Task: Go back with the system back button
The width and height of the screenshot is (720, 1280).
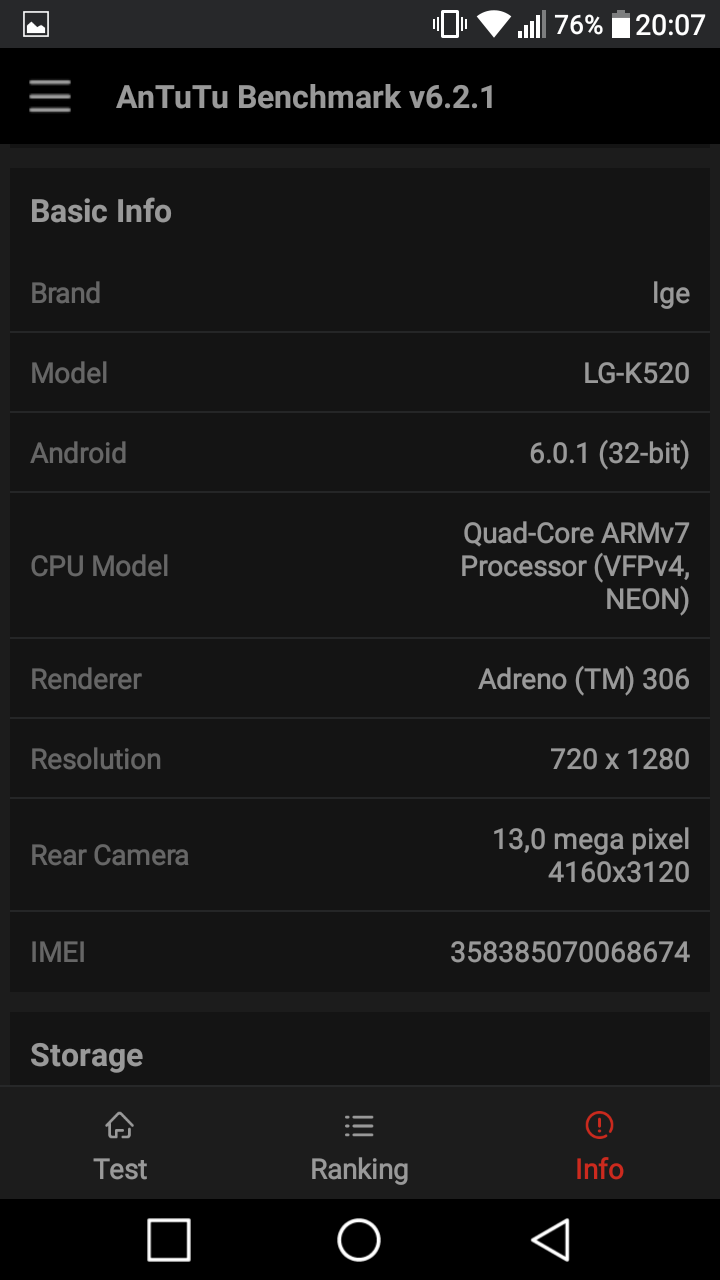Action: point(550,1240)
